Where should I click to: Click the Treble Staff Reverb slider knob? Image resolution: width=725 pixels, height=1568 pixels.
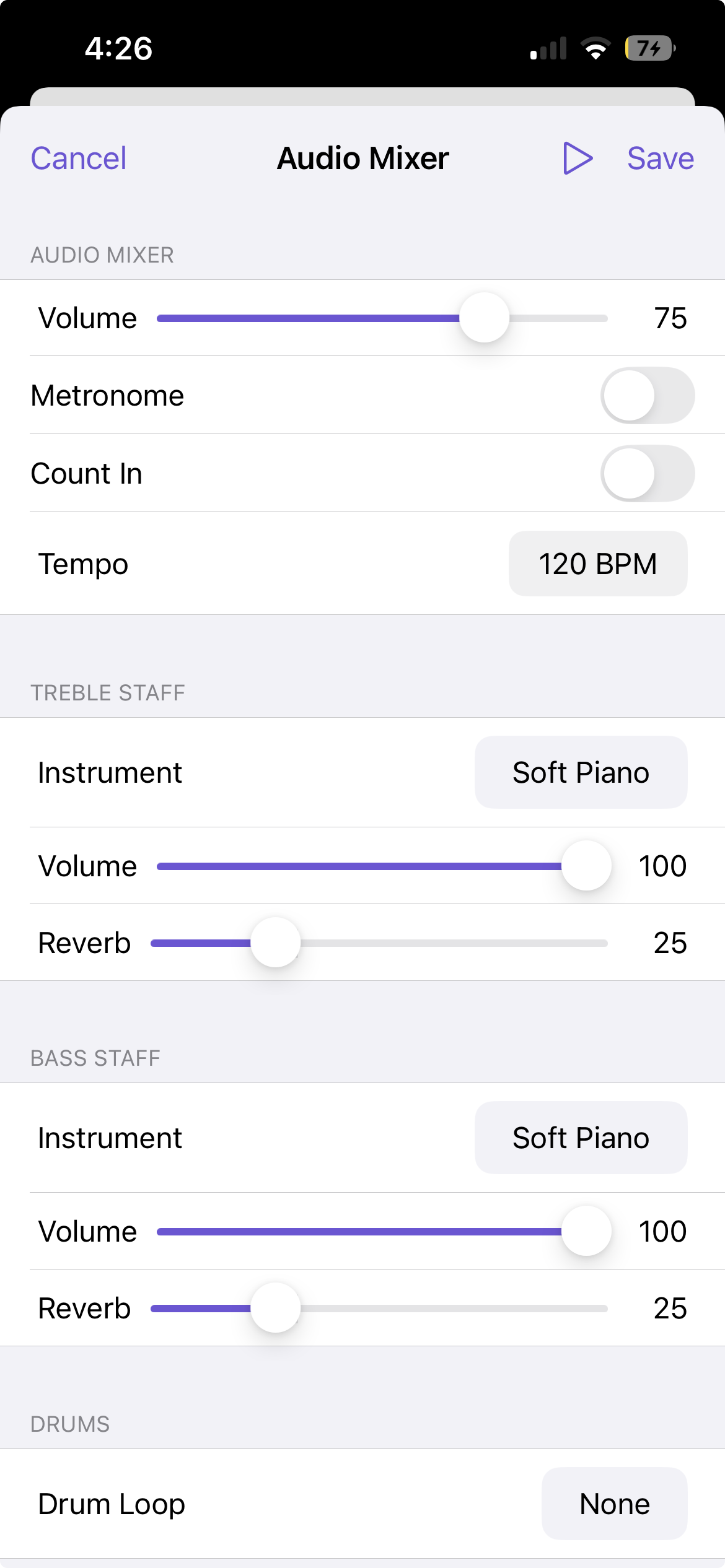pos(275,942)
